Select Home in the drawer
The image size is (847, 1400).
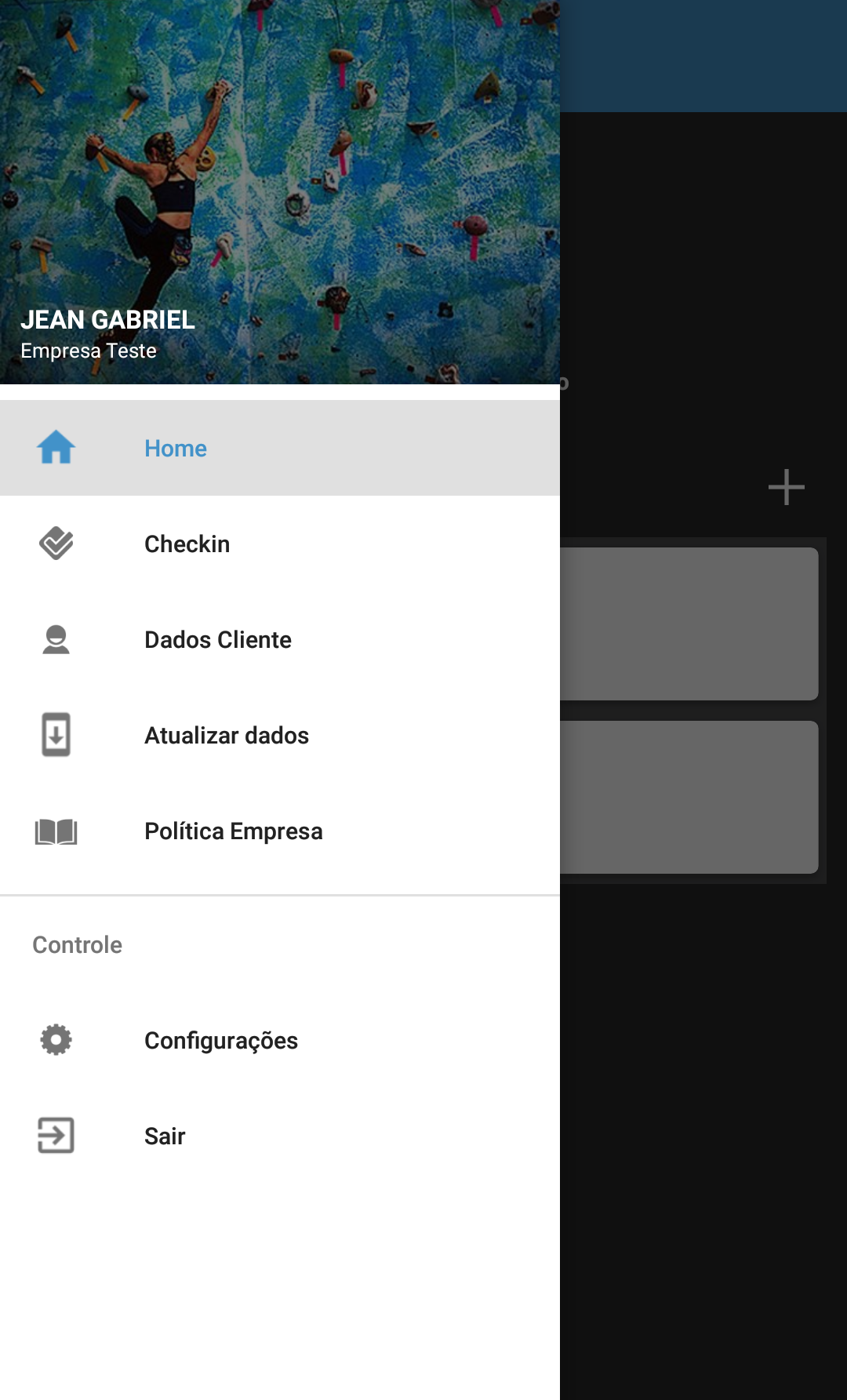click(176, 449)
